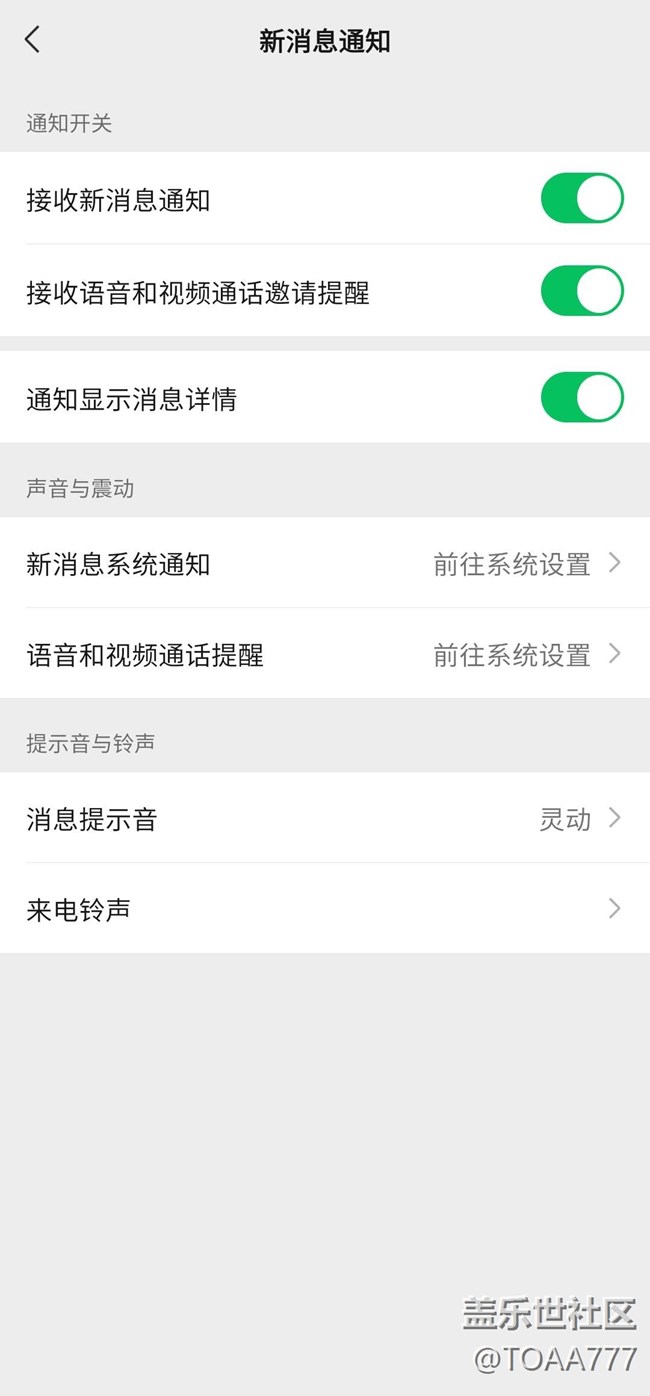Toggle 接收新消息通知 switch off
The height and width of the screenshot is (1396, 650).
[582, 199]
